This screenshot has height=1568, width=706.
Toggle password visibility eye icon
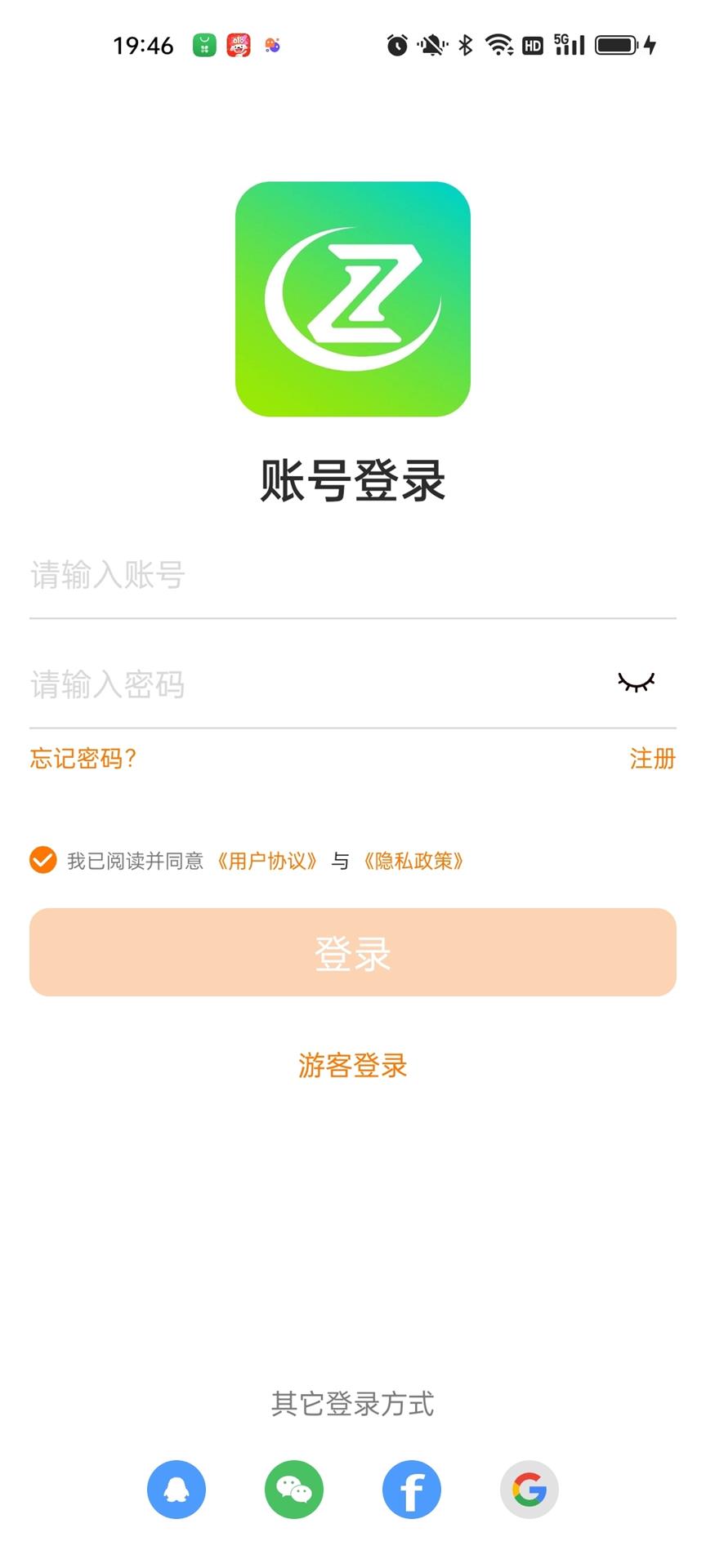636,682
